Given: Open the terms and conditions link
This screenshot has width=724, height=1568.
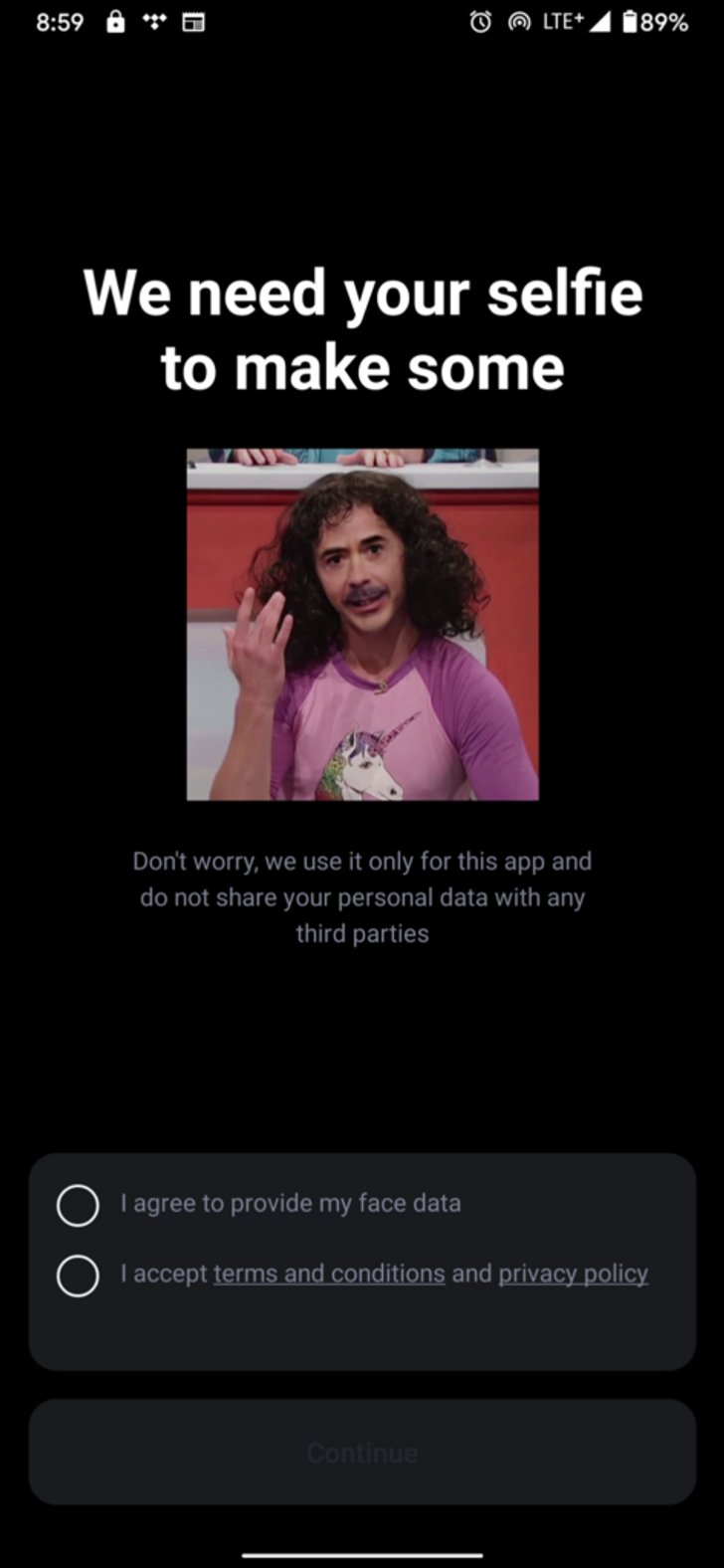Looking at the screenshot, I should (329, 1274).
